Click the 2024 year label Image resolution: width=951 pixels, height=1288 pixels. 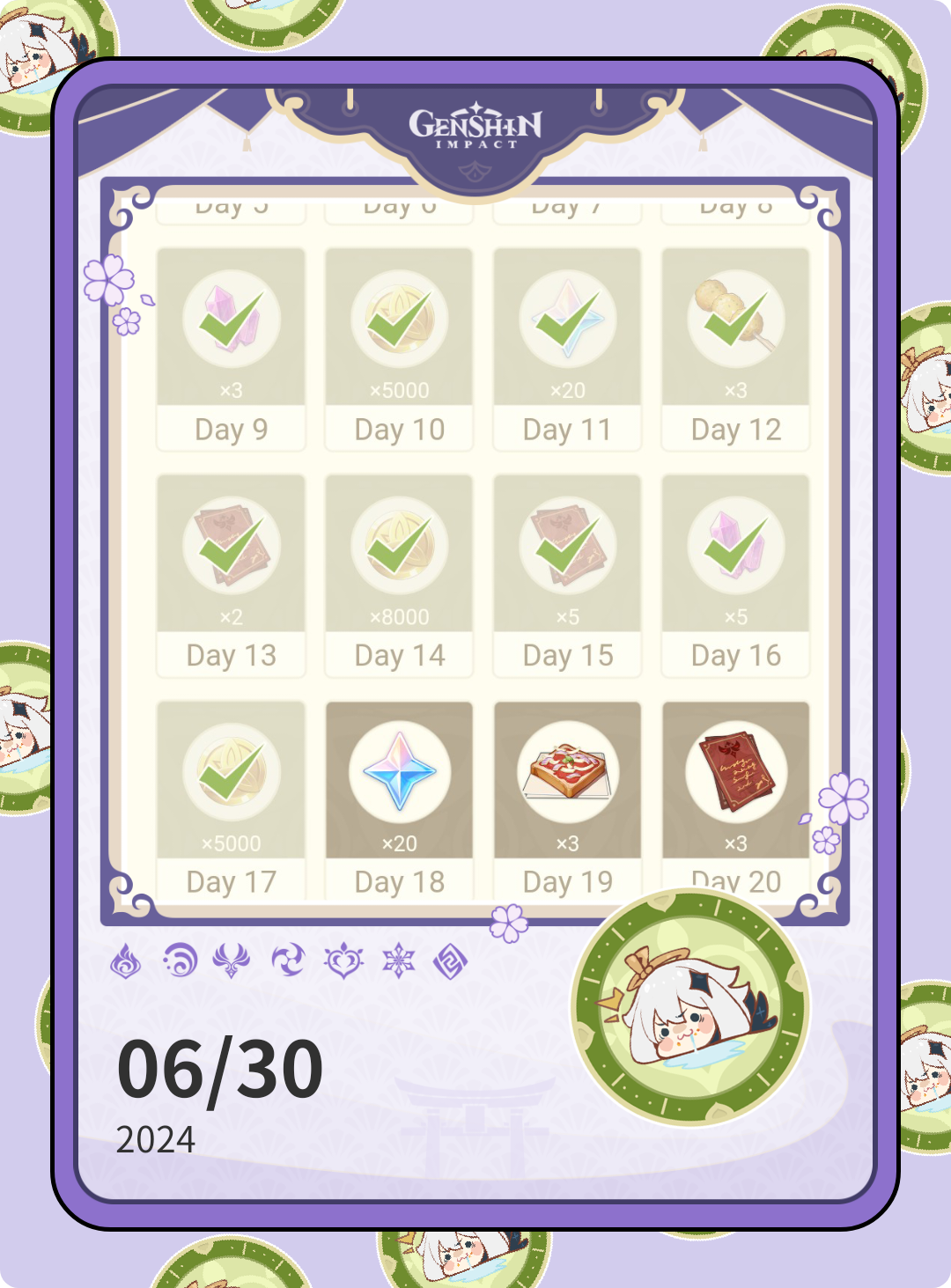[x=156, y=1140]
